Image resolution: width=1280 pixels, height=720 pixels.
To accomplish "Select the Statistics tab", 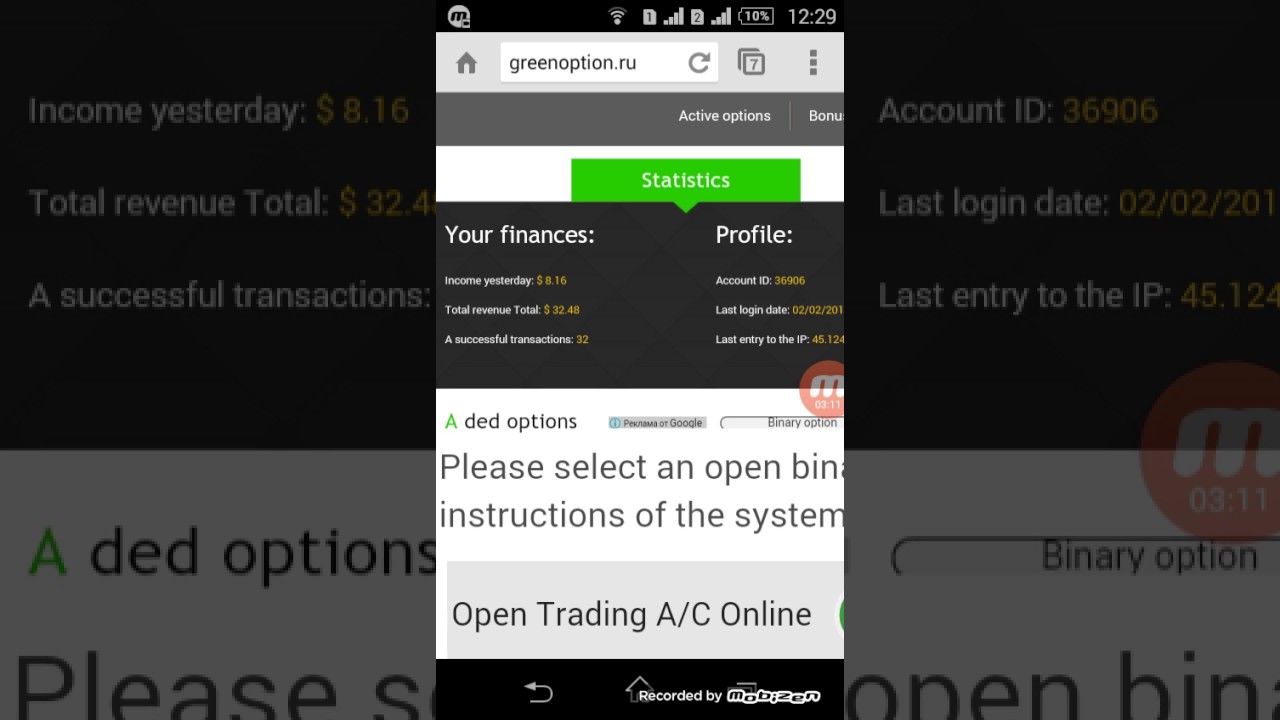I will click(685, 180).
